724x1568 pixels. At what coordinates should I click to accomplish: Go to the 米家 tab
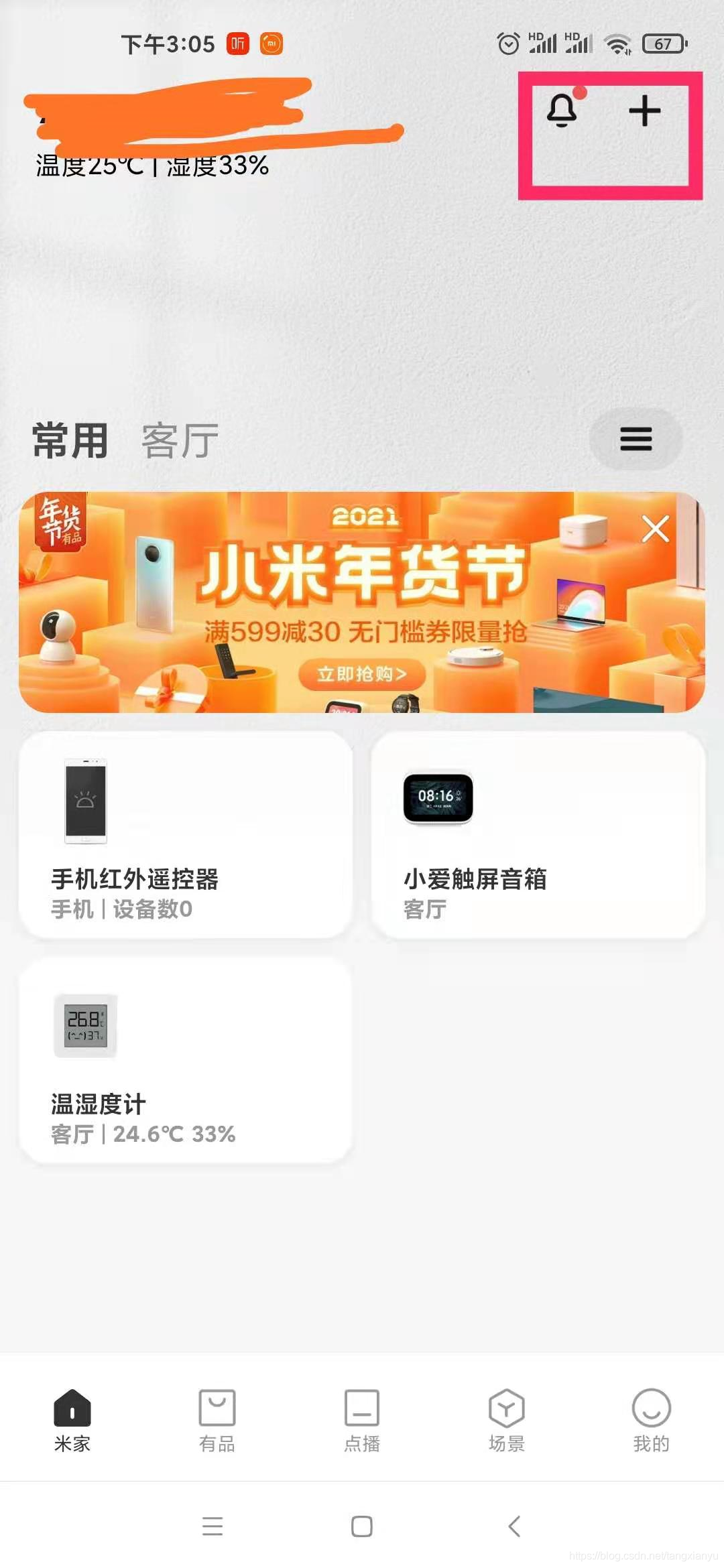72,1419
